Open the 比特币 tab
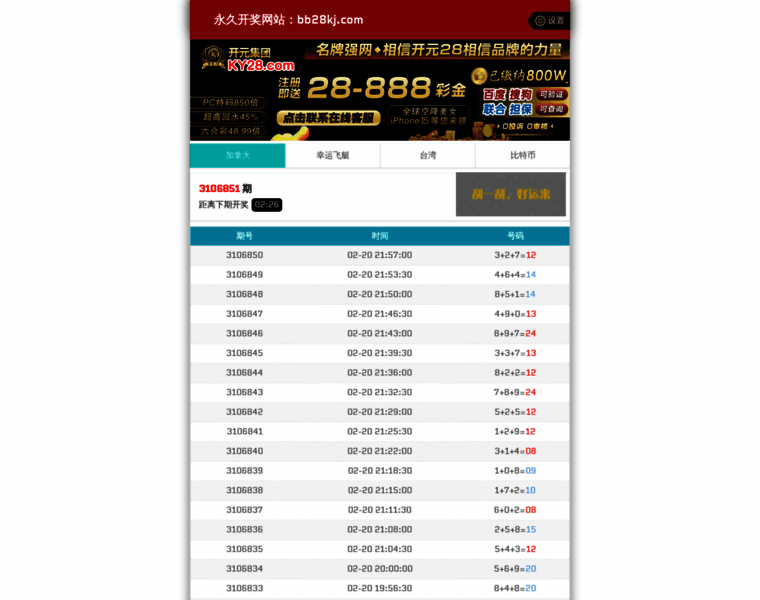This screenshot has width=760, height=600. [x=522, y=155]
